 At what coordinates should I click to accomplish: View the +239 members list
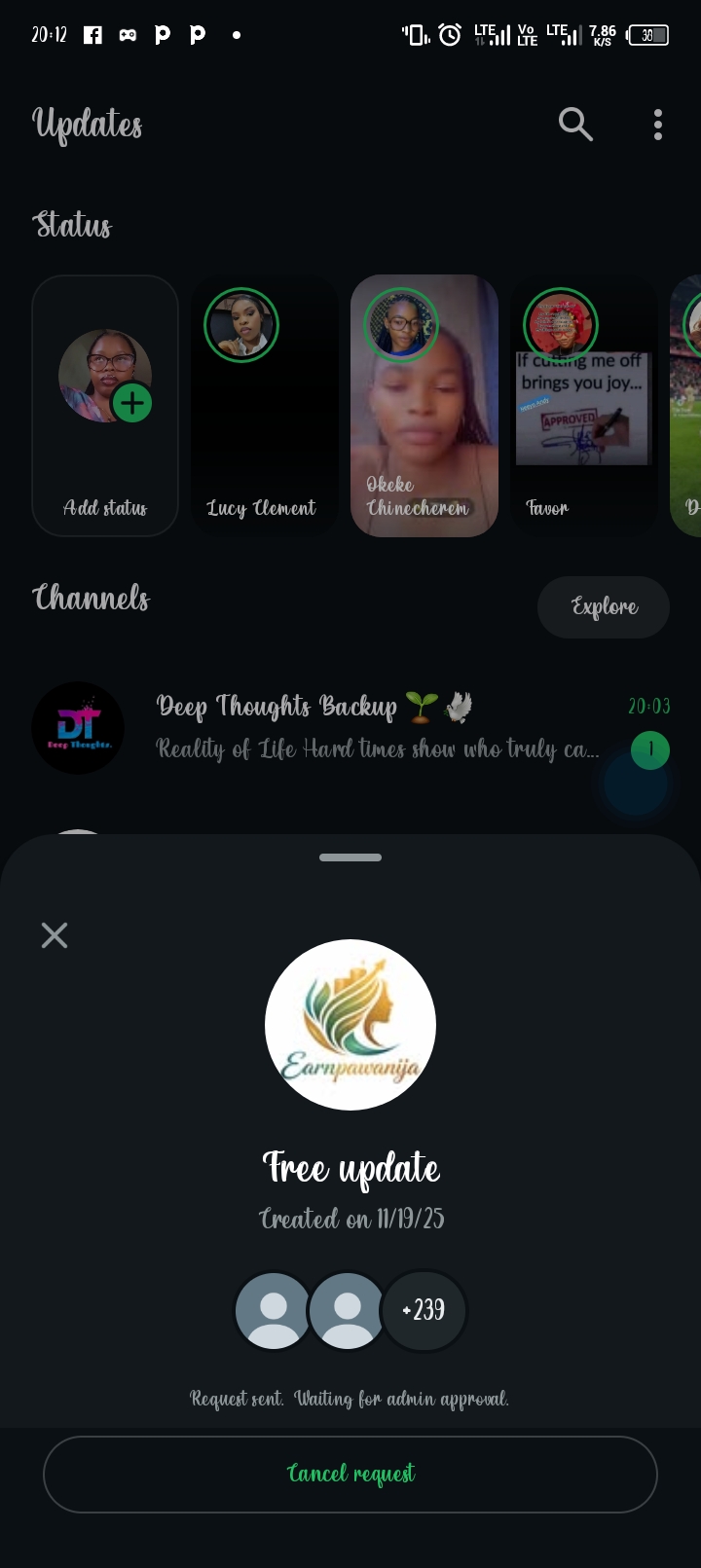[424, 1310]
